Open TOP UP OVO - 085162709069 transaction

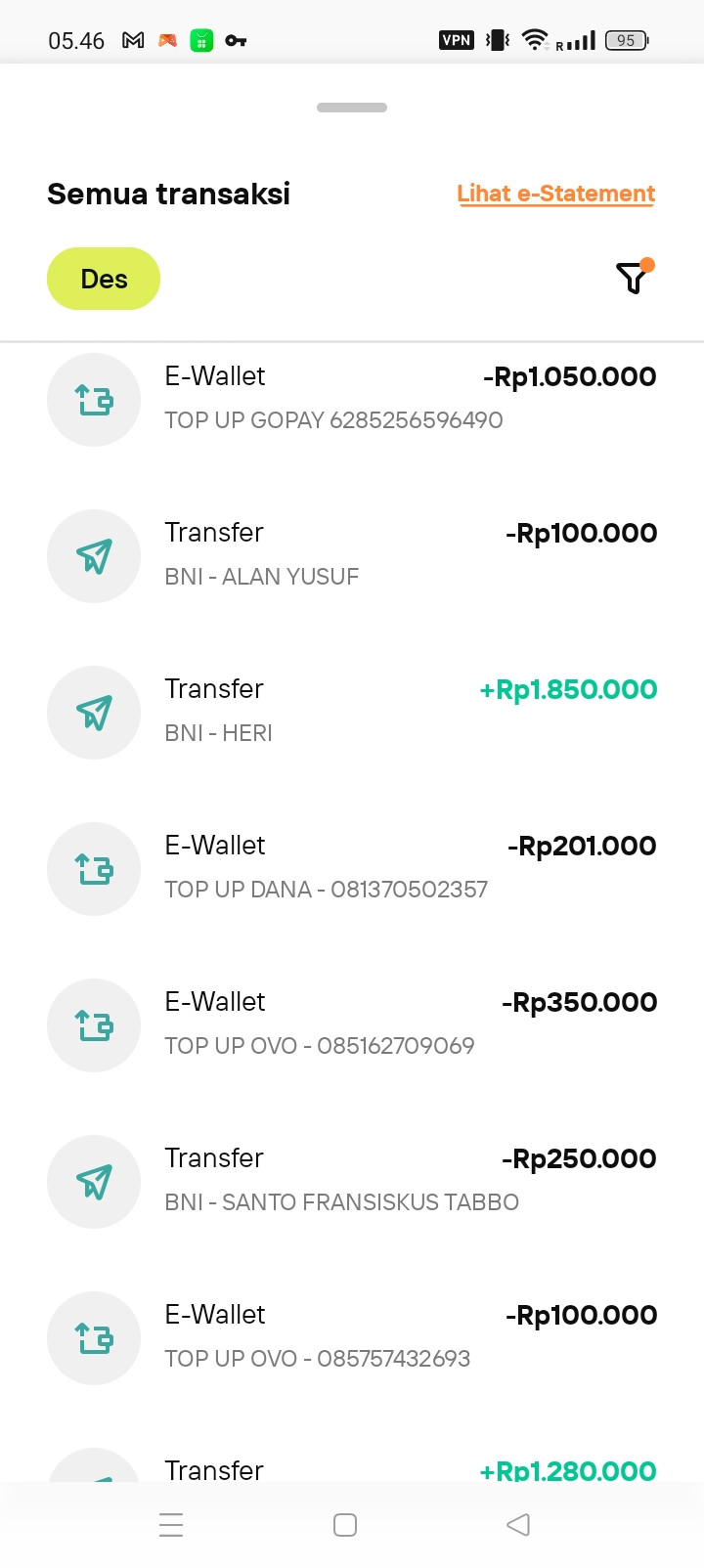pos(352,1024)
